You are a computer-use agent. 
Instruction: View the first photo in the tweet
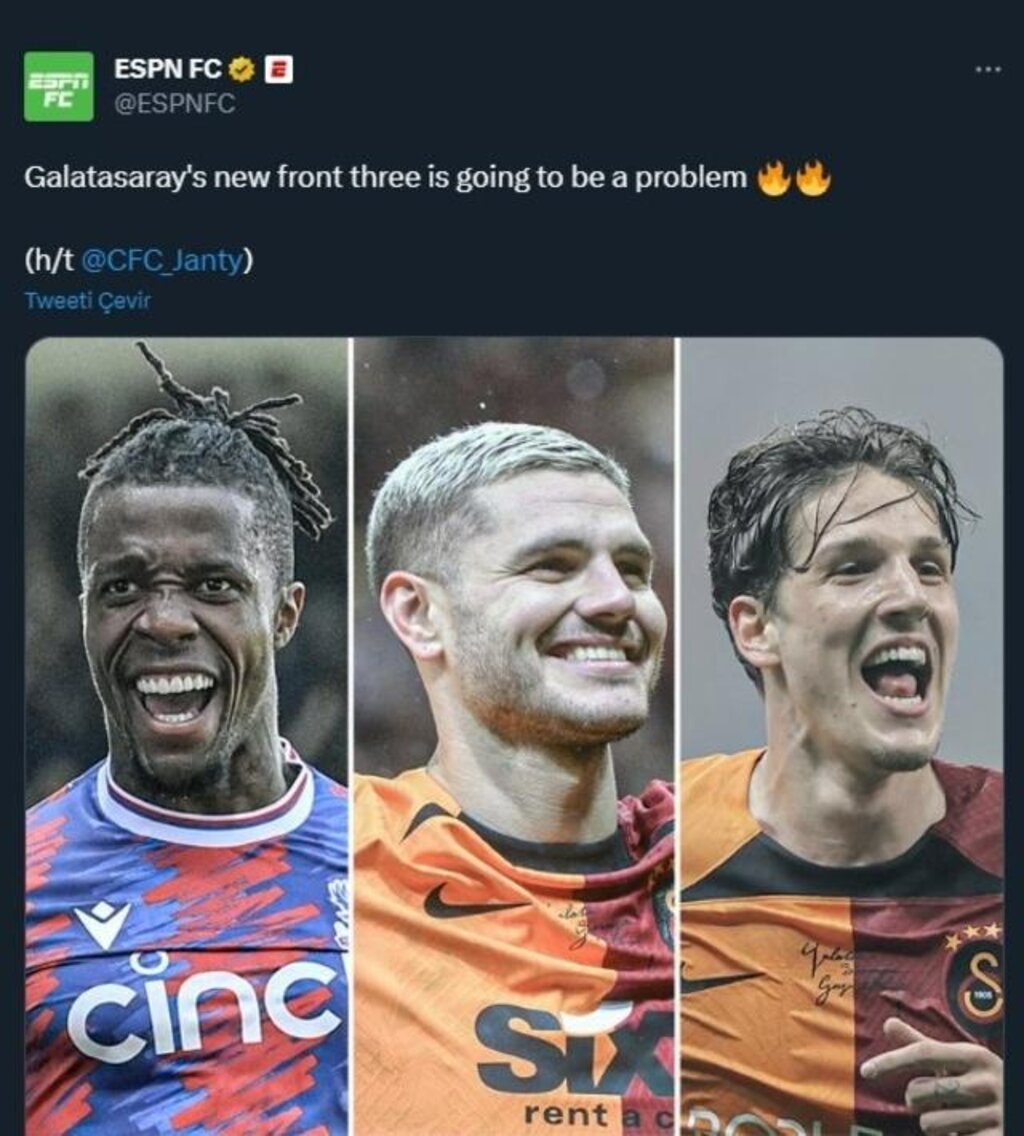(x=187, y=735)
